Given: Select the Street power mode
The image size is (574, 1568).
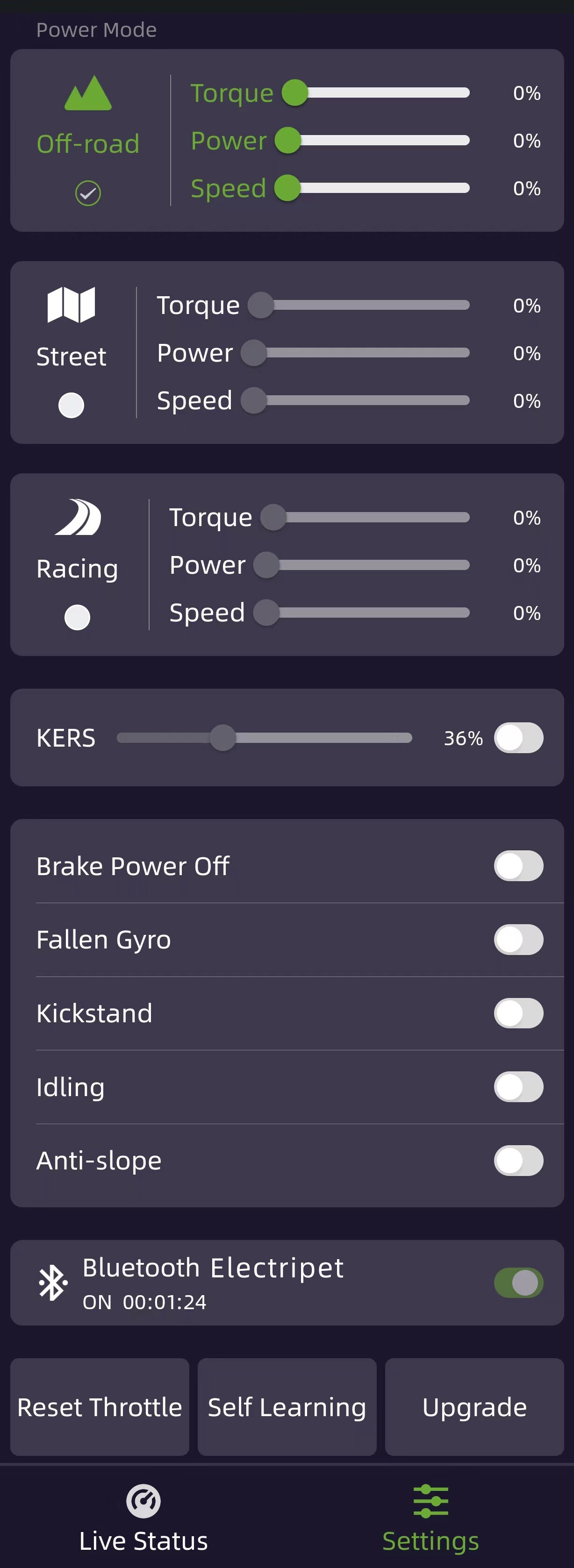Looking at the screenshot, I should click(x=71, y=405).
